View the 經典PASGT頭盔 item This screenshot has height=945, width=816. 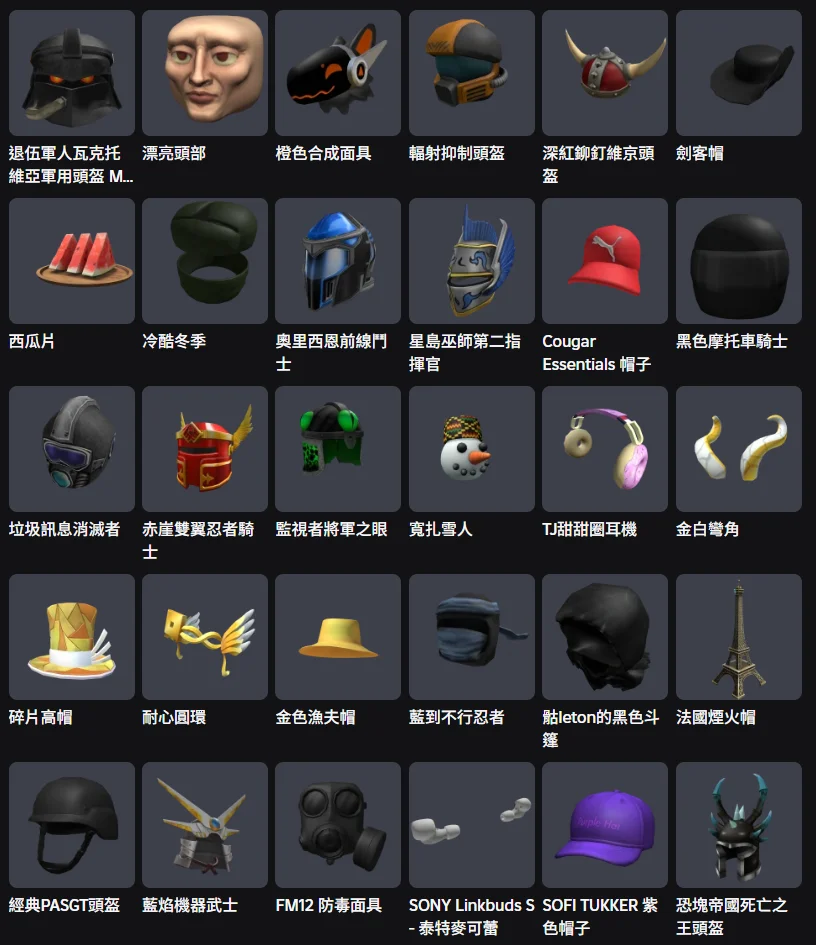click(x=72, y=825)
